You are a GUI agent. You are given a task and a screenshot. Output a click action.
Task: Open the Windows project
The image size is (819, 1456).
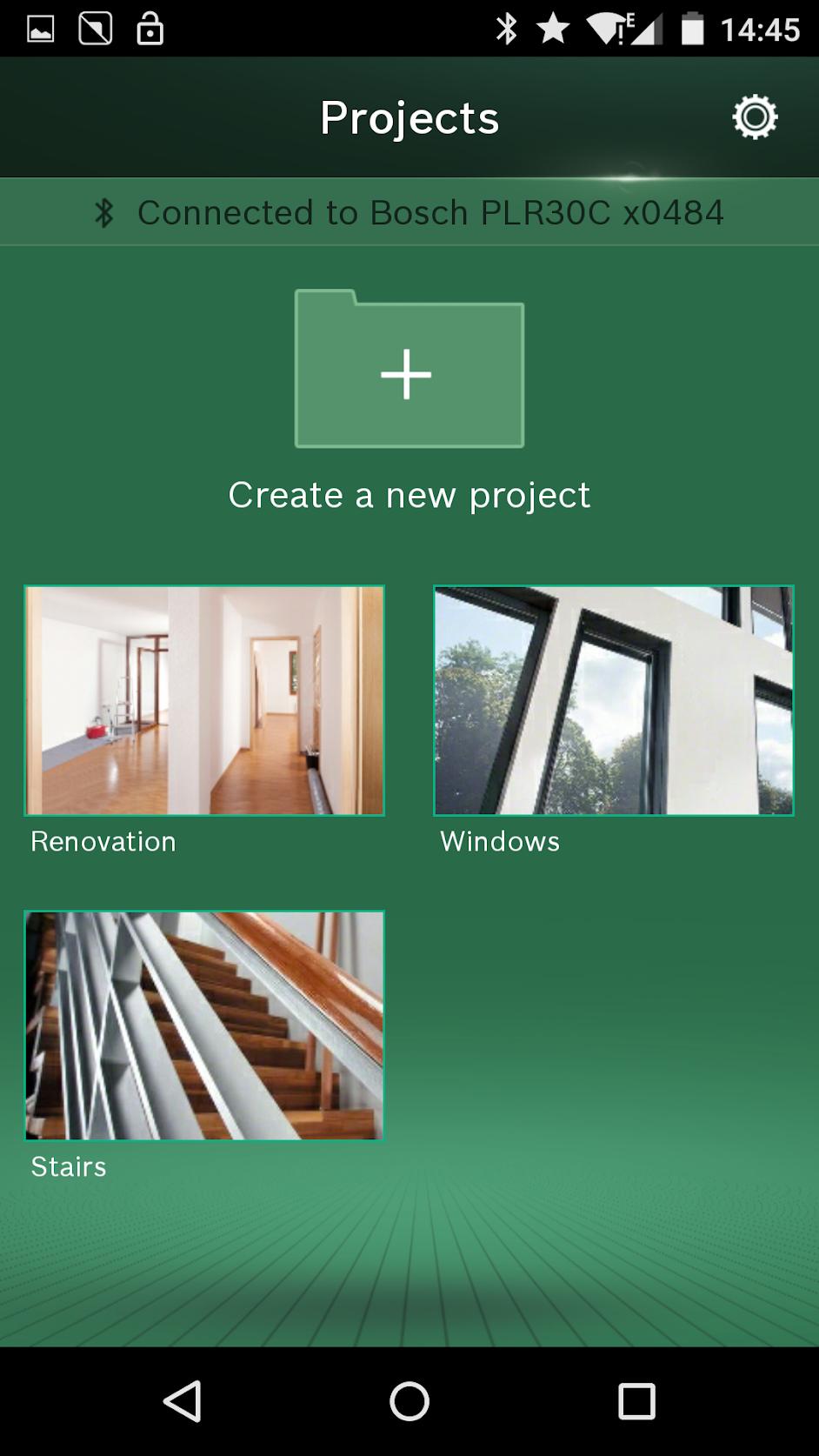click(x=613, y=701)
